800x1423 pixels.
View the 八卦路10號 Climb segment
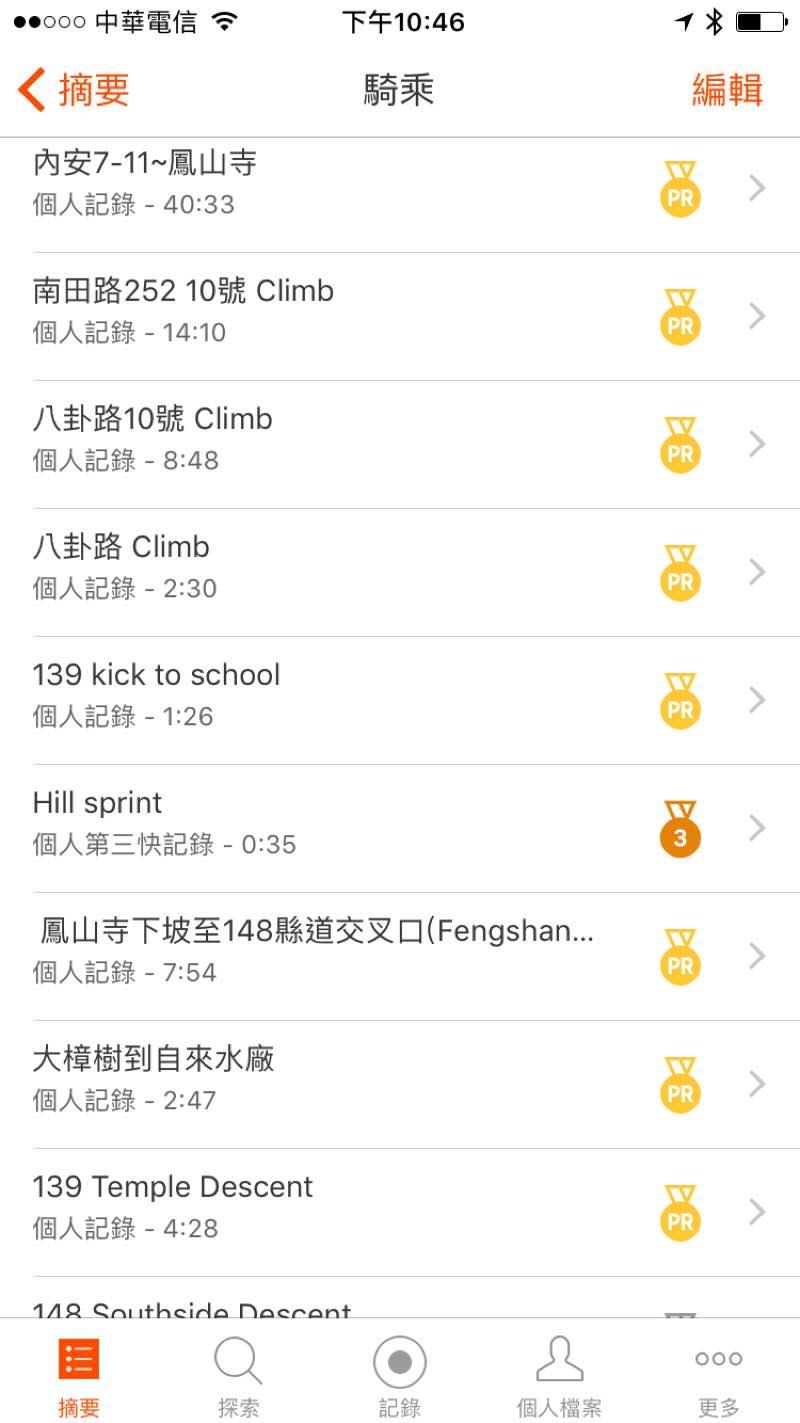[x=400, y=442]
